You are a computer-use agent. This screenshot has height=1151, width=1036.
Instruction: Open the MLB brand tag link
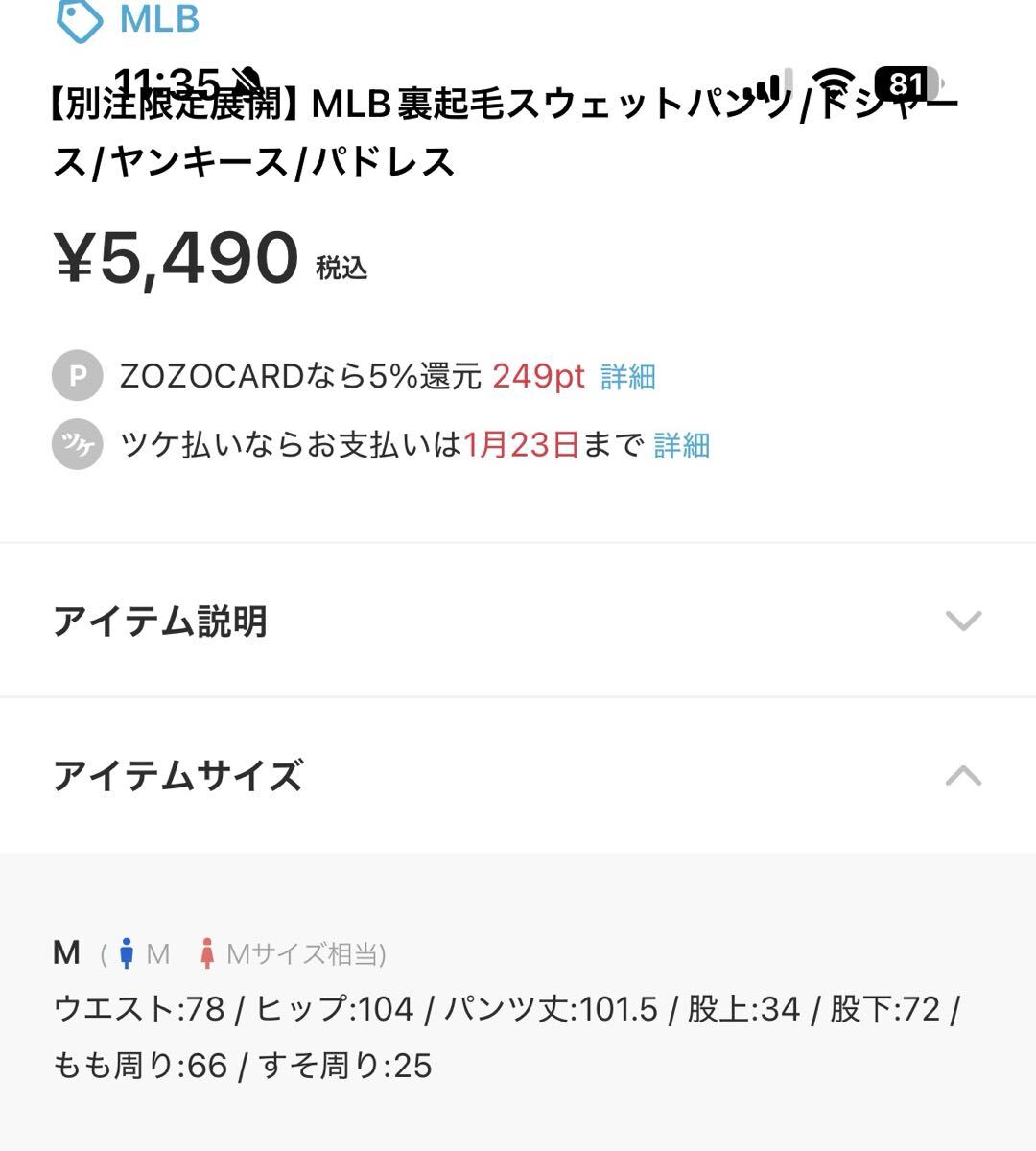click(x=129, y=19)
